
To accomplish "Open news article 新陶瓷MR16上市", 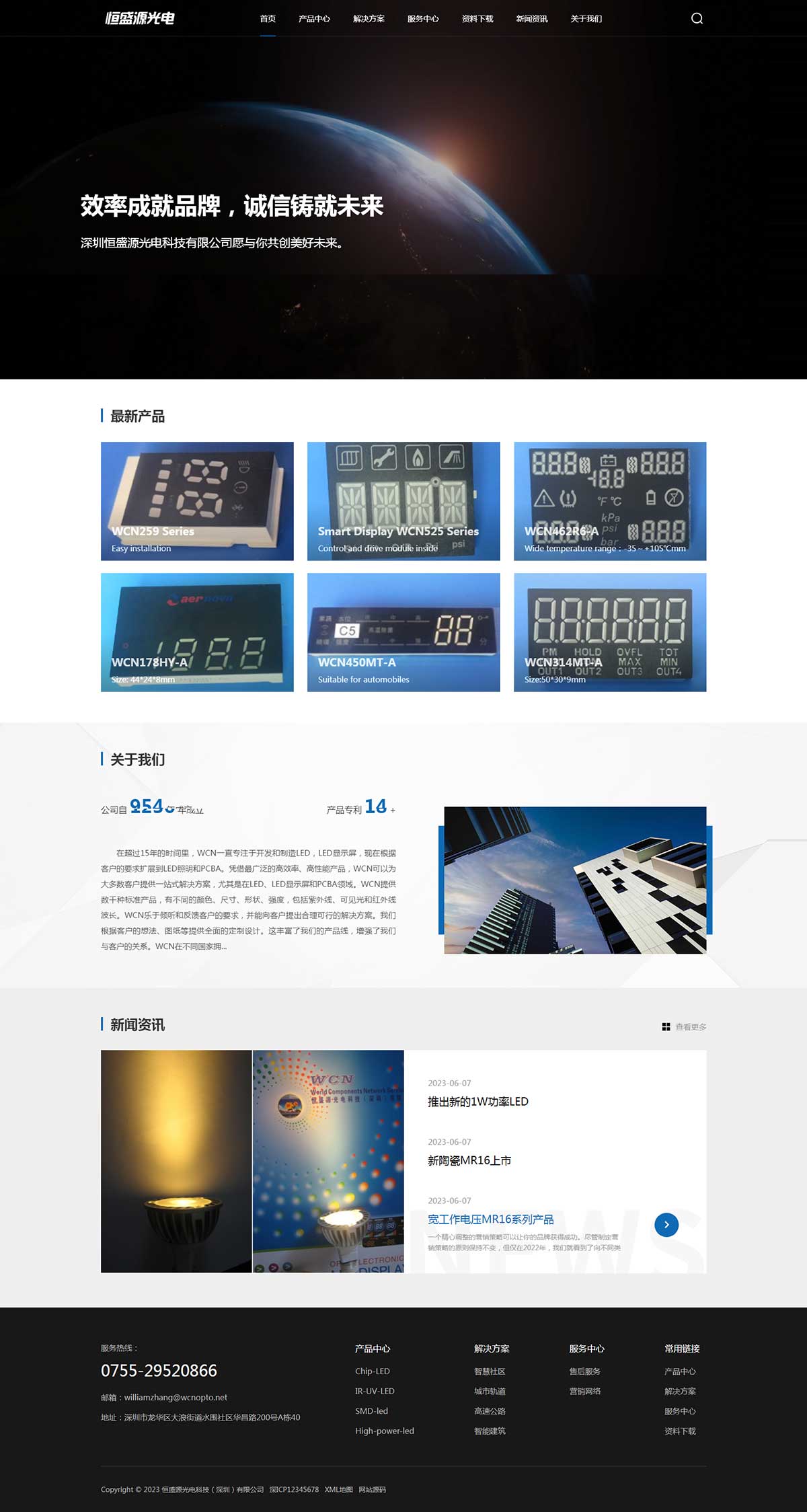I will coord(469,1160).
